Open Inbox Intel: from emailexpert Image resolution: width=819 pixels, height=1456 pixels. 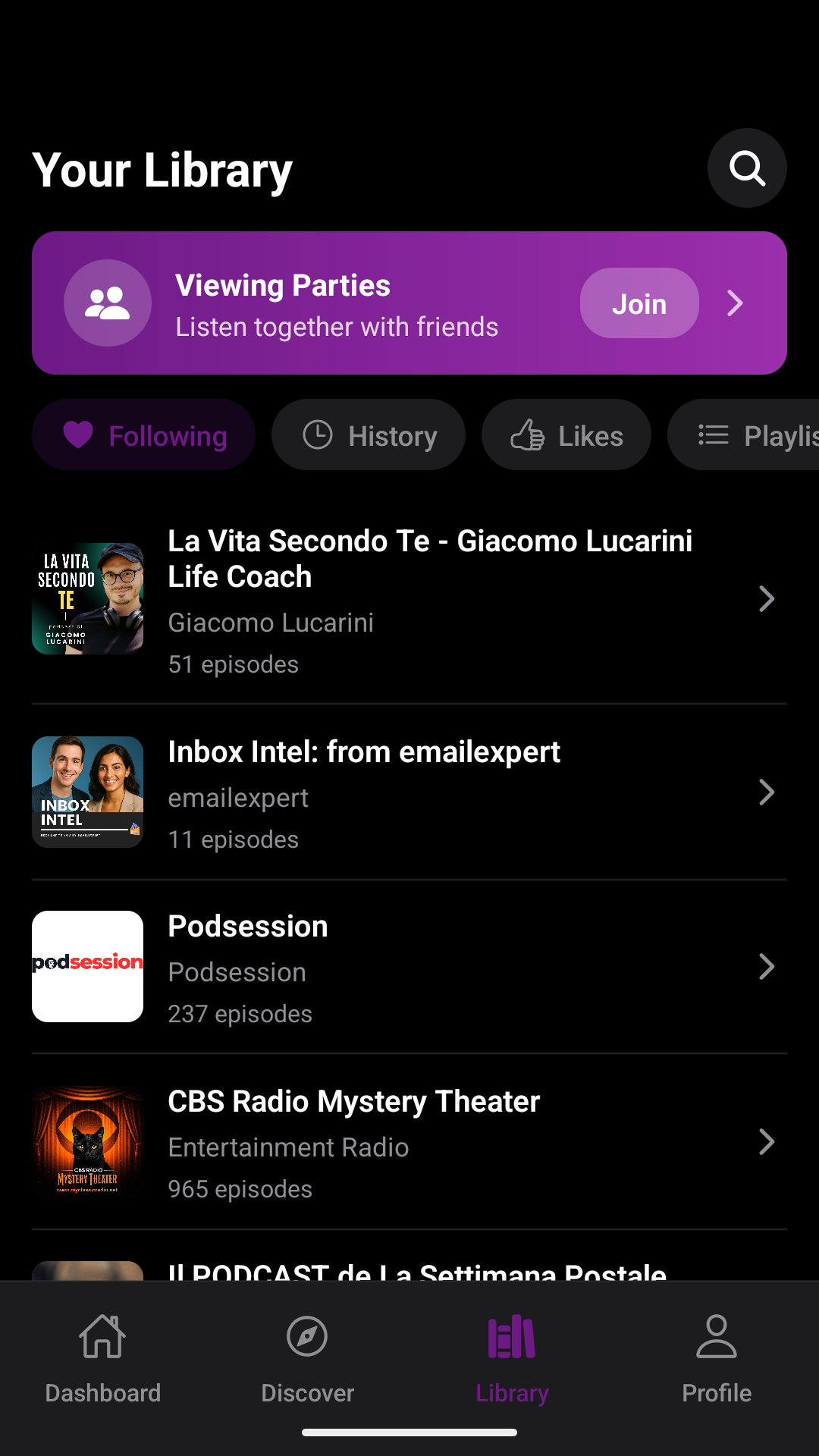pos(409,792)
